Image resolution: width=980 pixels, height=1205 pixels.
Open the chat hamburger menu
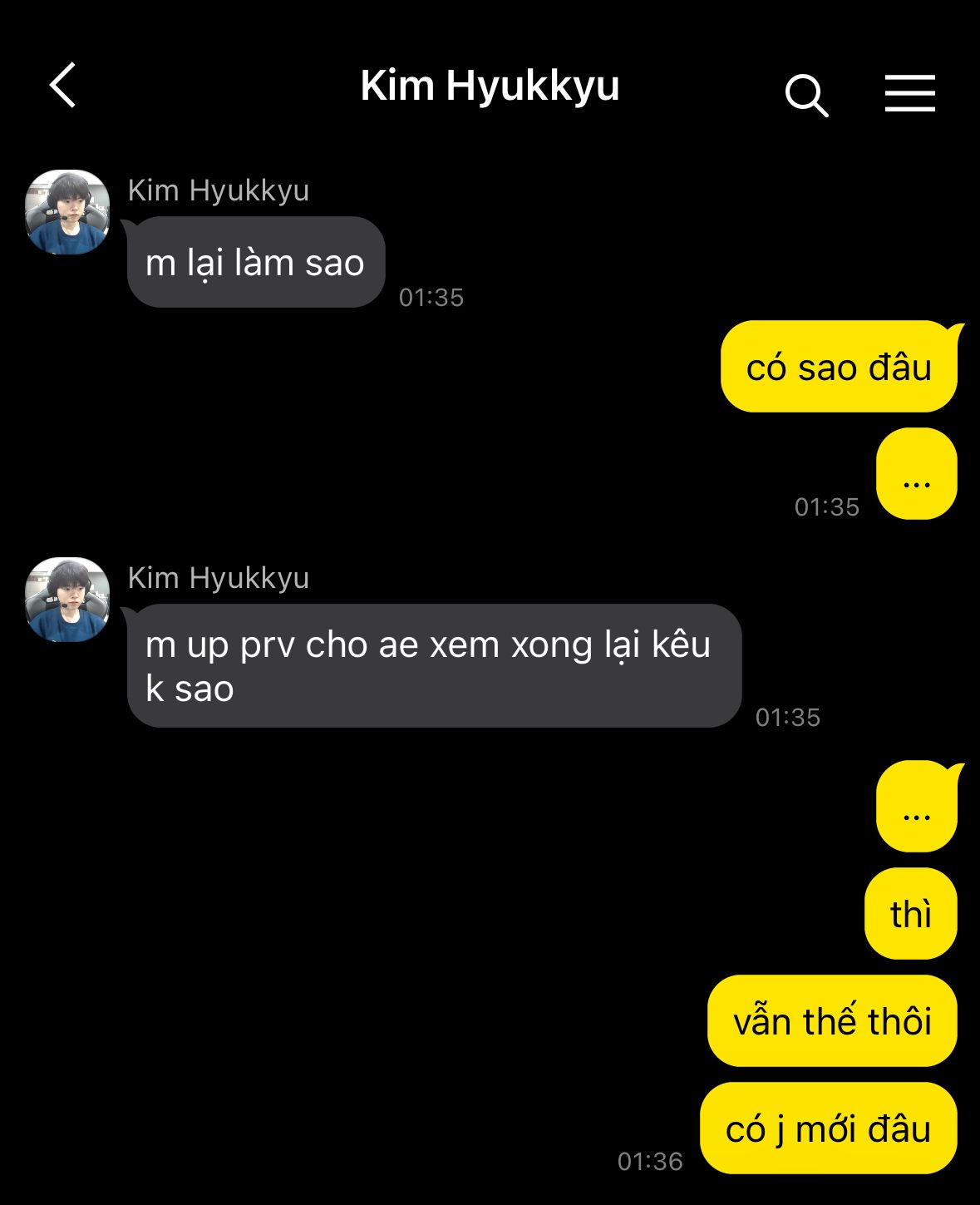coord(909,93)
